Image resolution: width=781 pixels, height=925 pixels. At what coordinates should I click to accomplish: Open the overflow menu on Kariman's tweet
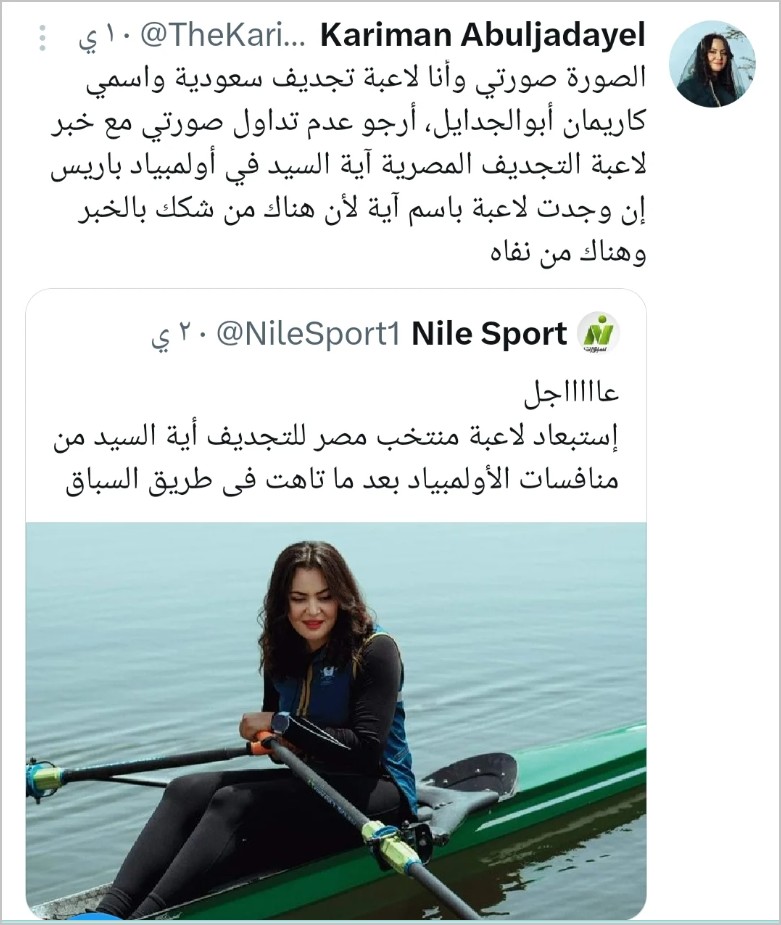pyautogui.click(x=41, y=38)
